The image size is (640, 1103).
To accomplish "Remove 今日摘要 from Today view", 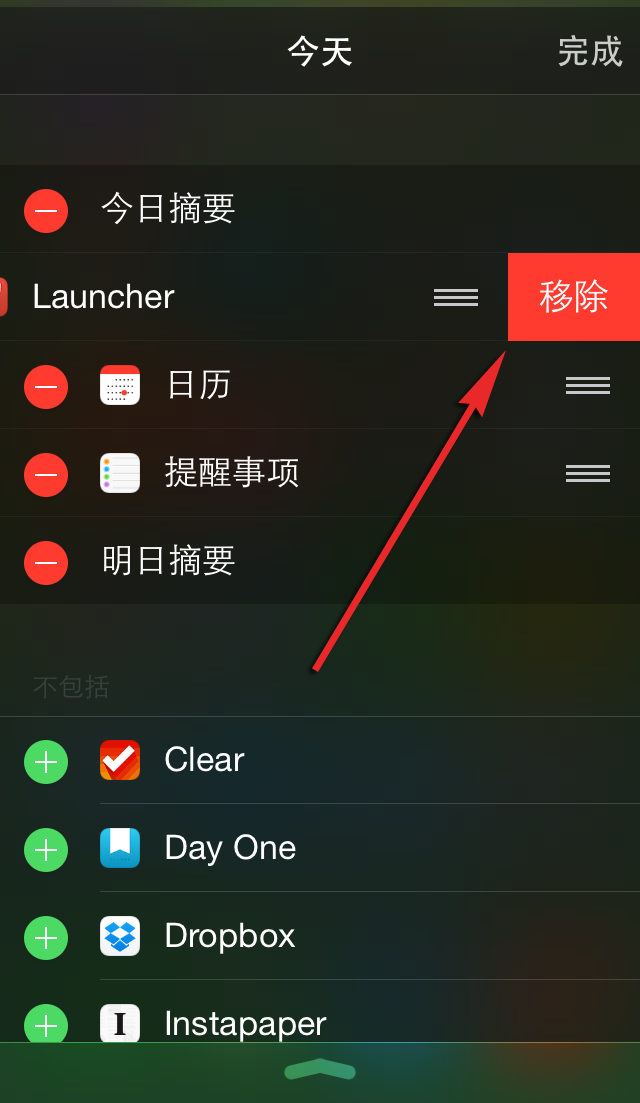I will pyautogui.click(x=46, y=211).
